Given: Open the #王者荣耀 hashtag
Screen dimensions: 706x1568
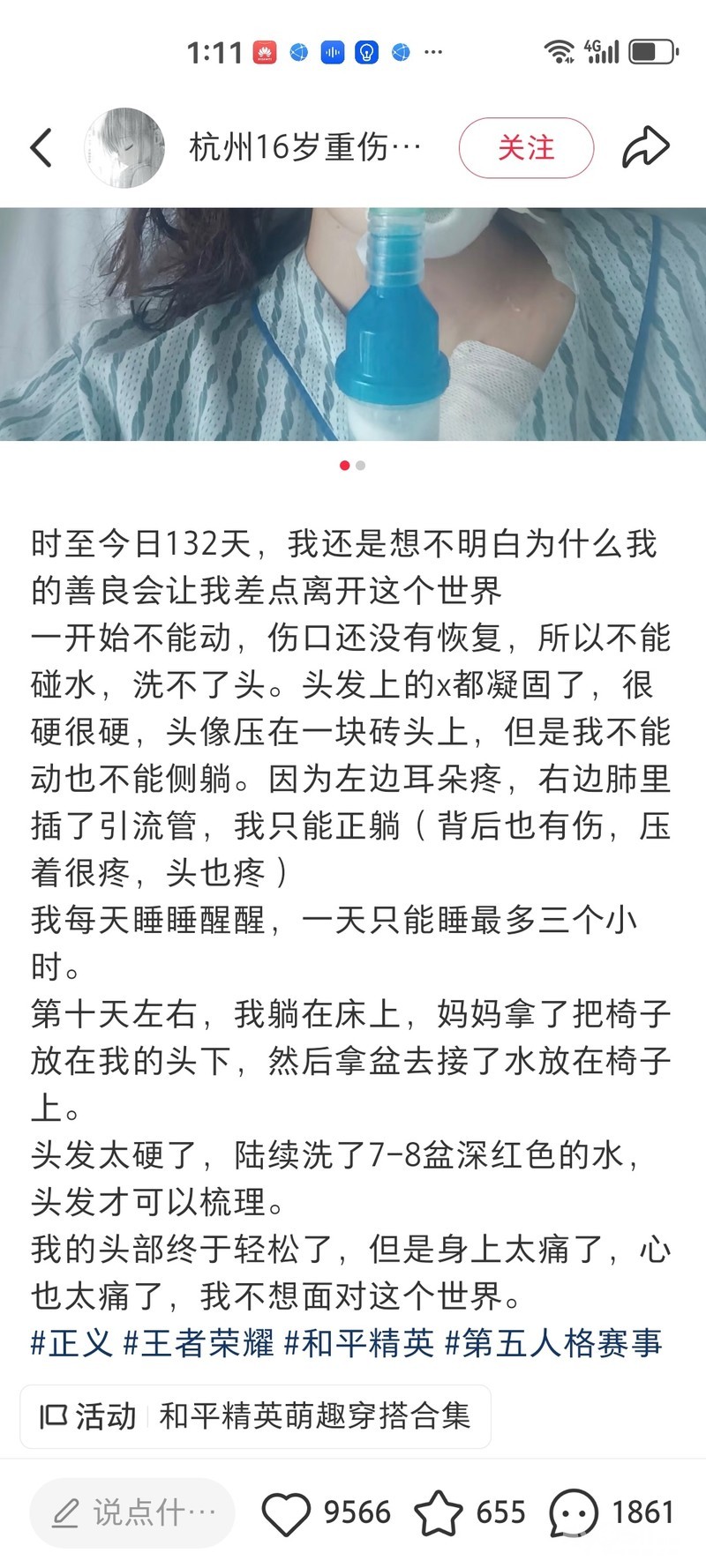Looking at the screenshot, I should (199, 1343).
